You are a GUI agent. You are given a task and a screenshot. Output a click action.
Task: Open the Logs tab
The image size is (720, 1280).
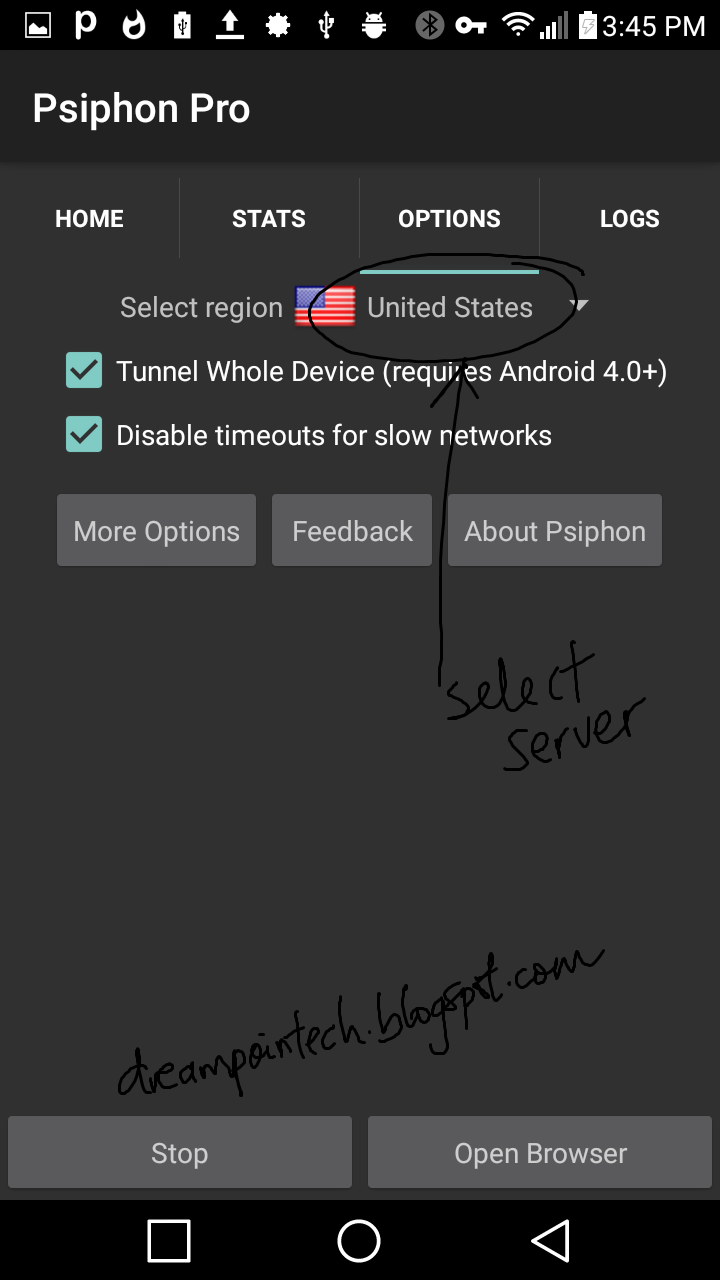[x=629, y=218]
